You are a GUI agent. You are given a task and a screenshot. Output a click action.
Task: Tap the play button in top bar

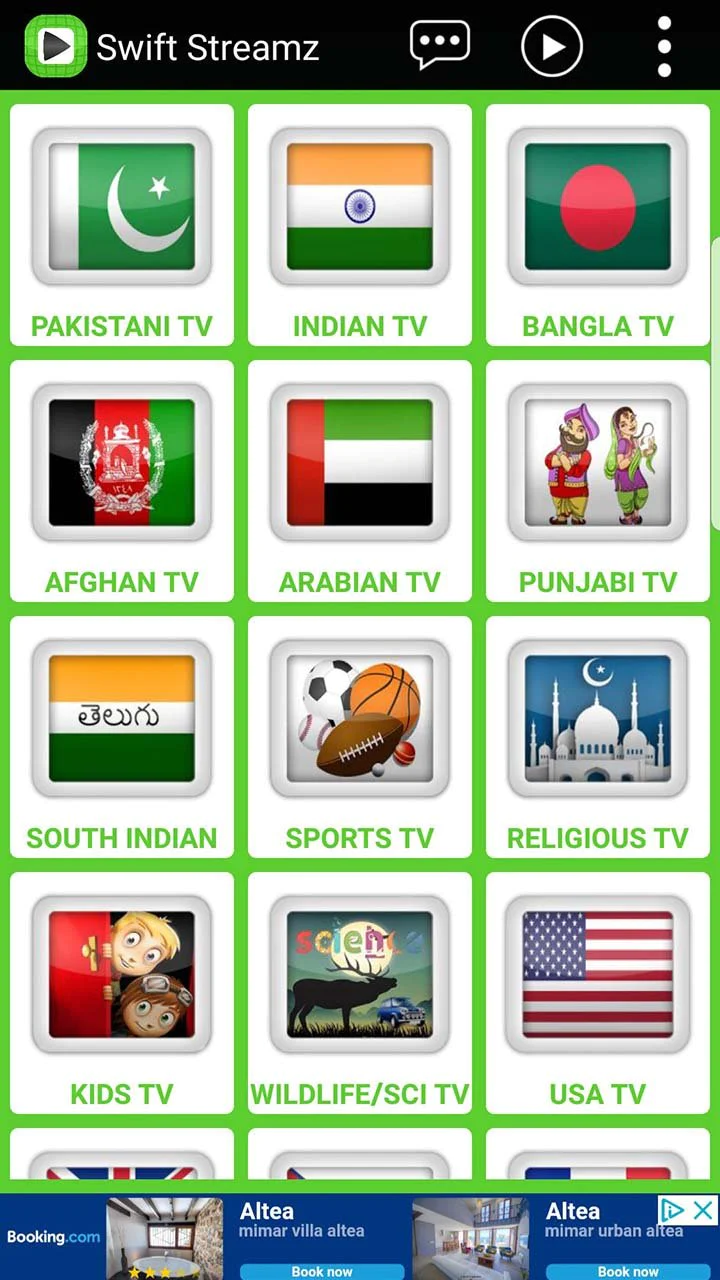coord(553,47)
